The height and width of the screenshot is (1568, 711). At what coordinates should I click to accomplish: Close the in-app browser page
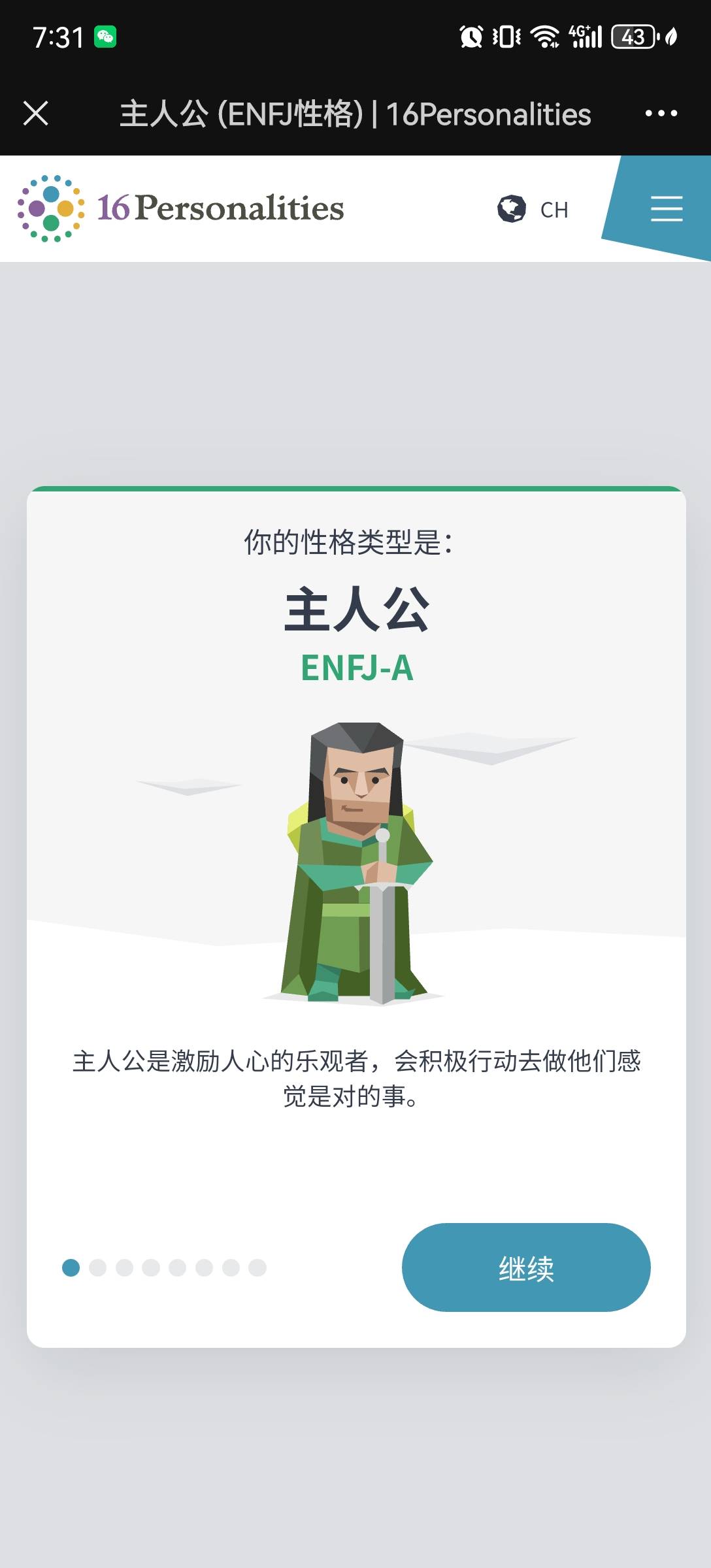tap(36, 113)
